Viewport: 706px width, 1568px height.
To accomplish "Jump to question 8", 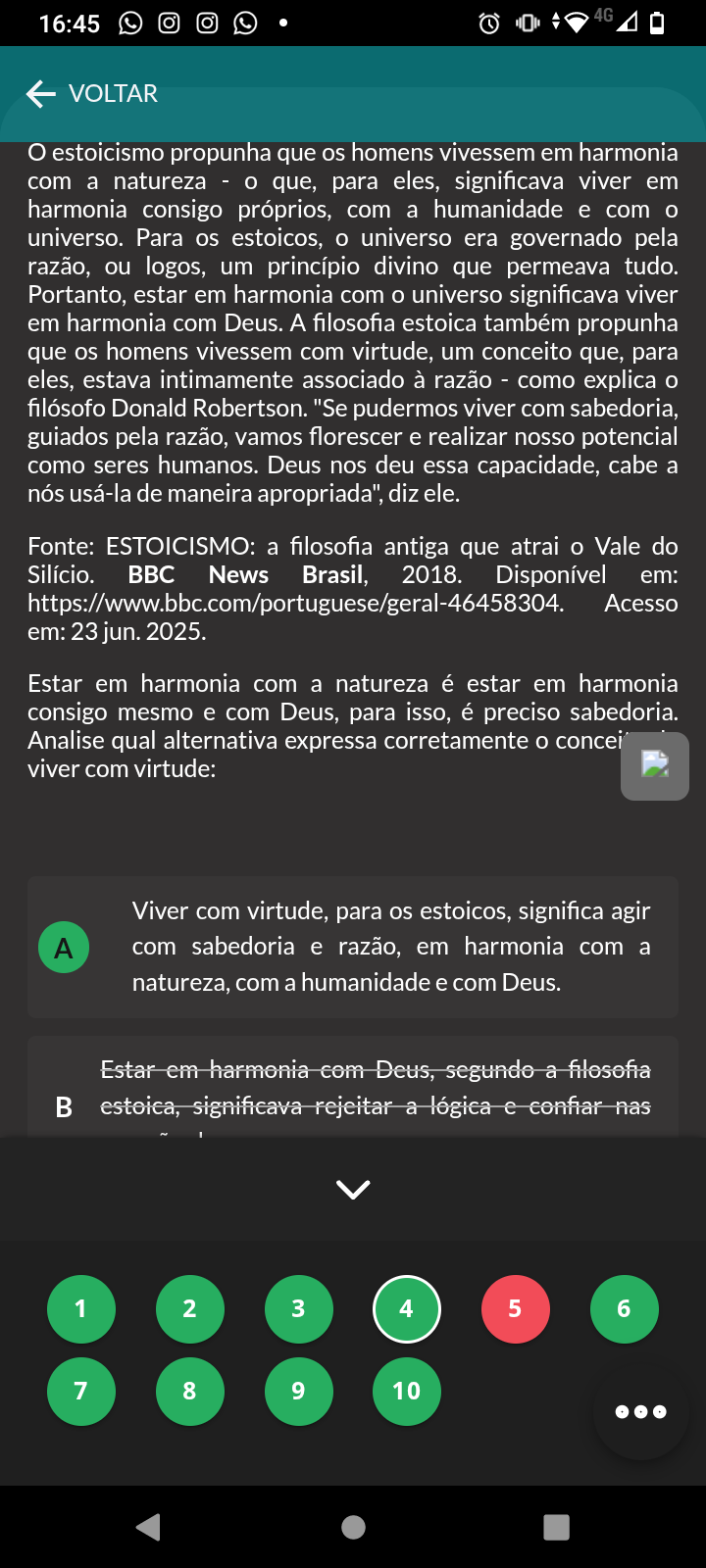I will (x=190, y=1392).
